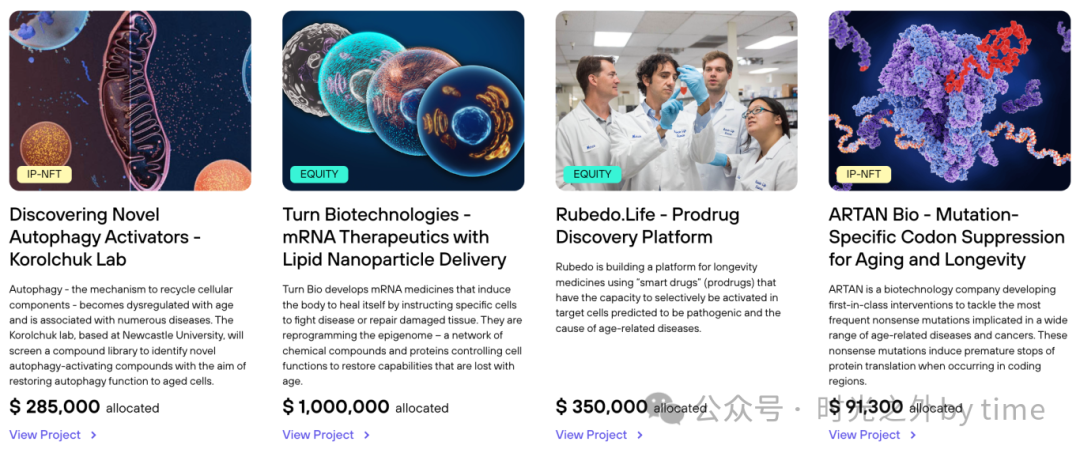Open the Turn Biotechnologies card image
This screenshot has width=1080, height=453.
(403, 100)
